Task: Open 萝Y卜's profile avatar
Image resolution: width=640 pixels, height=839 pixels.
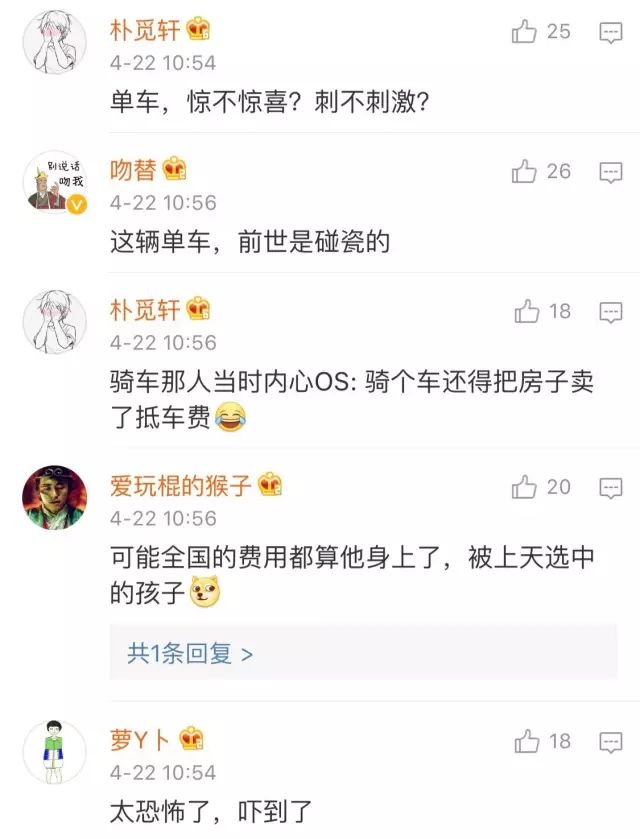Action: 54,752
